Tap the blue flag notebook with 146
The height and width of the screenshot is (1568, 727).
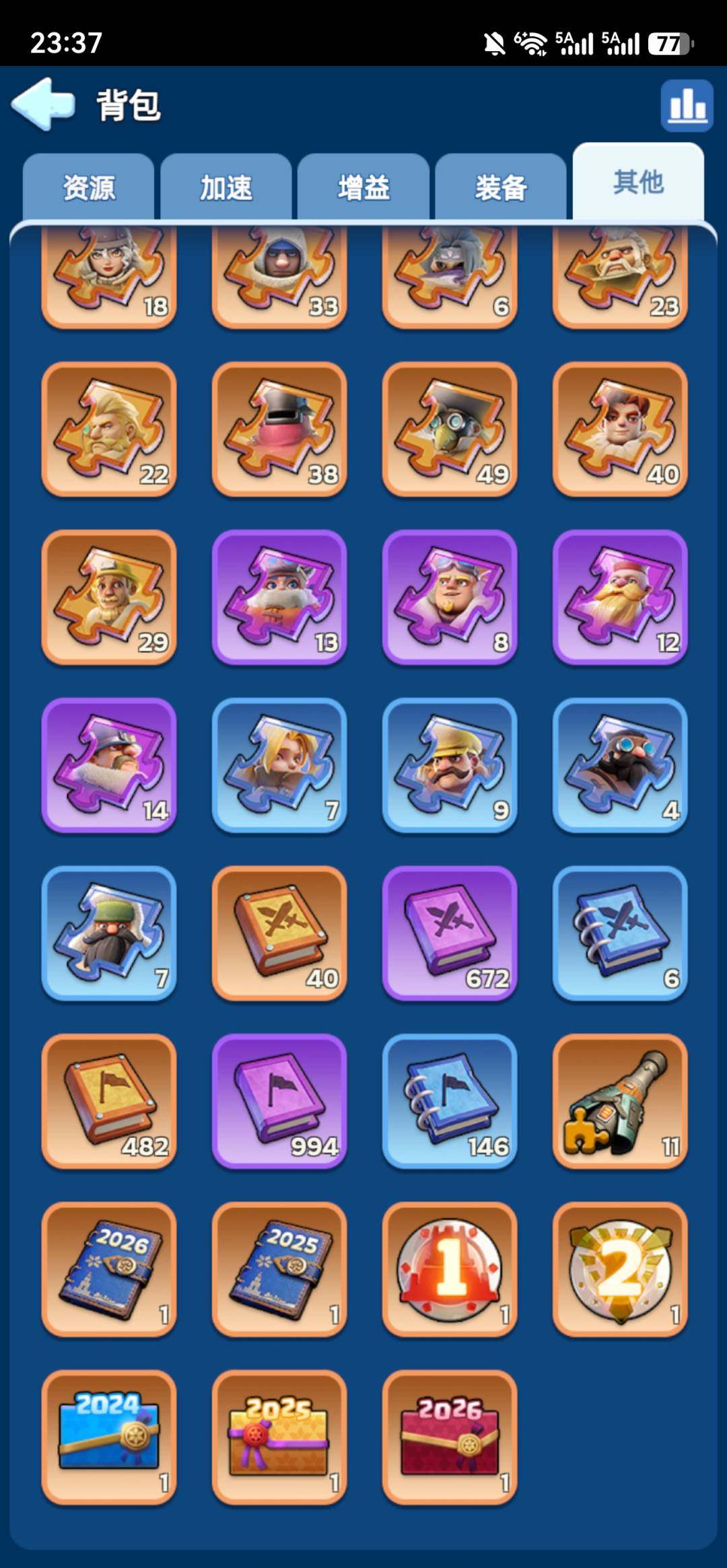pyautogui.click(x=450, y=1101)
